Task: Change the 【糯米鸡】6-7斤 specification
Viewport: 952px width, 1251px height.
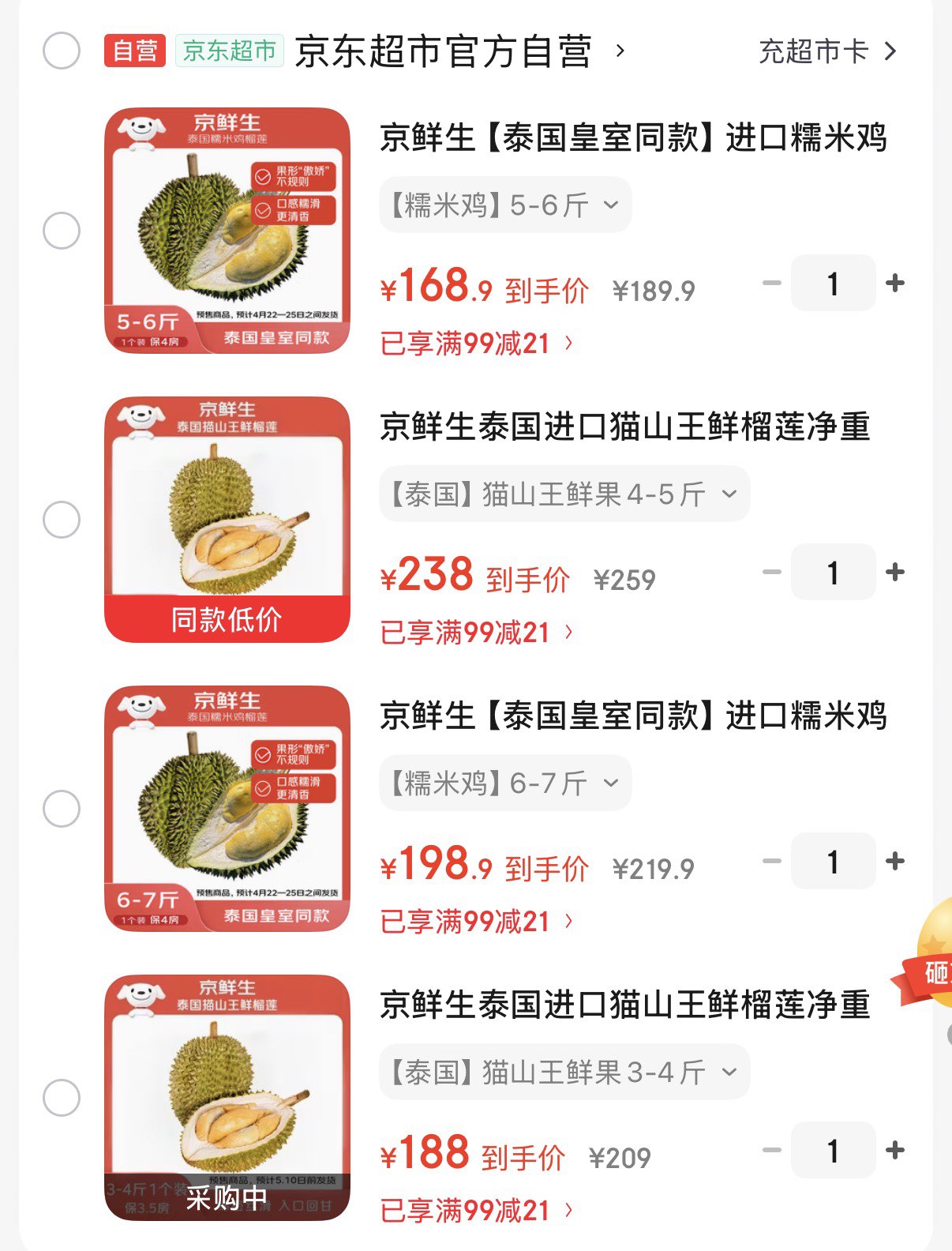Action: tap(504, 783)
